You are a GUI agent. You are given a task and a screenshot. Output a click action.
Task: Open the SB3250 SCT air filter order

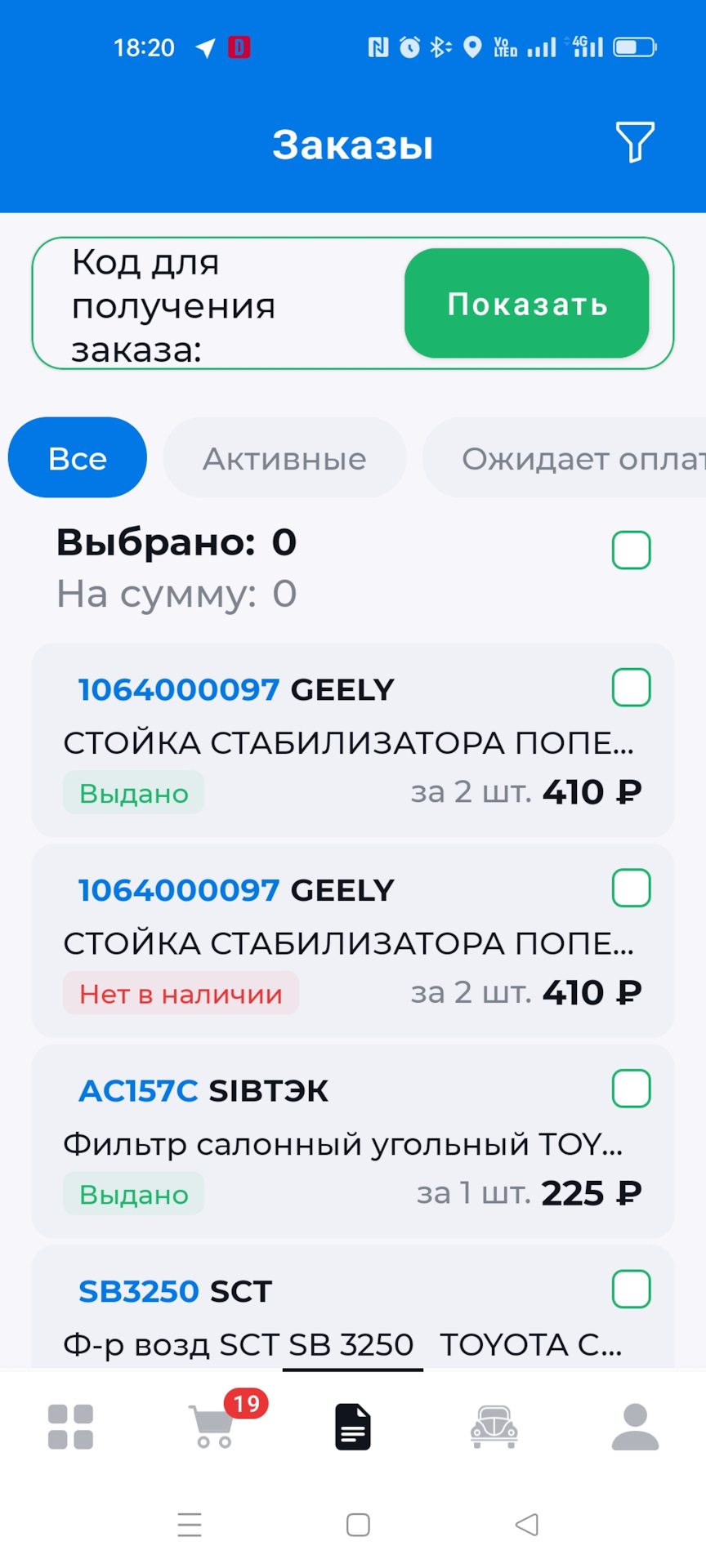point(327,1319)
